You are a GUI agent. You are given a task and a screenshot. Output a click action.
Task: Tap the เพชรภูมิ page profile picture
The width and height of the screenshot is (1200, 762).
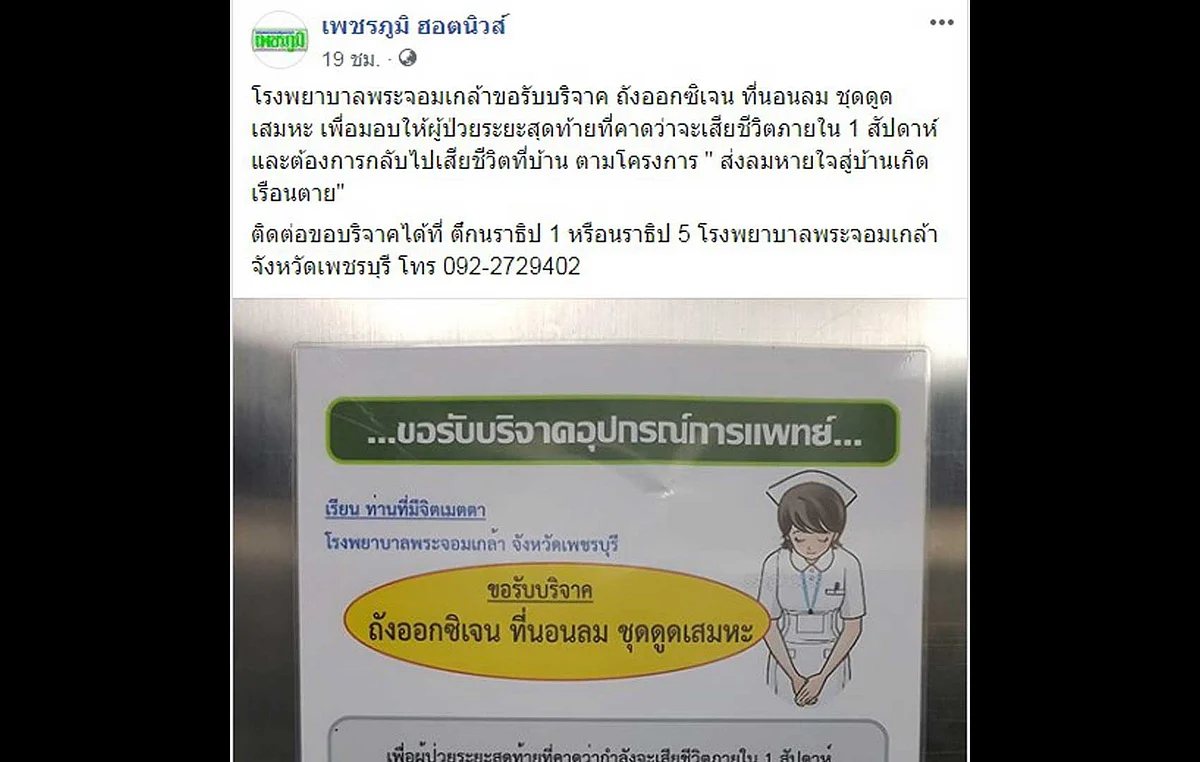[279, 40]
